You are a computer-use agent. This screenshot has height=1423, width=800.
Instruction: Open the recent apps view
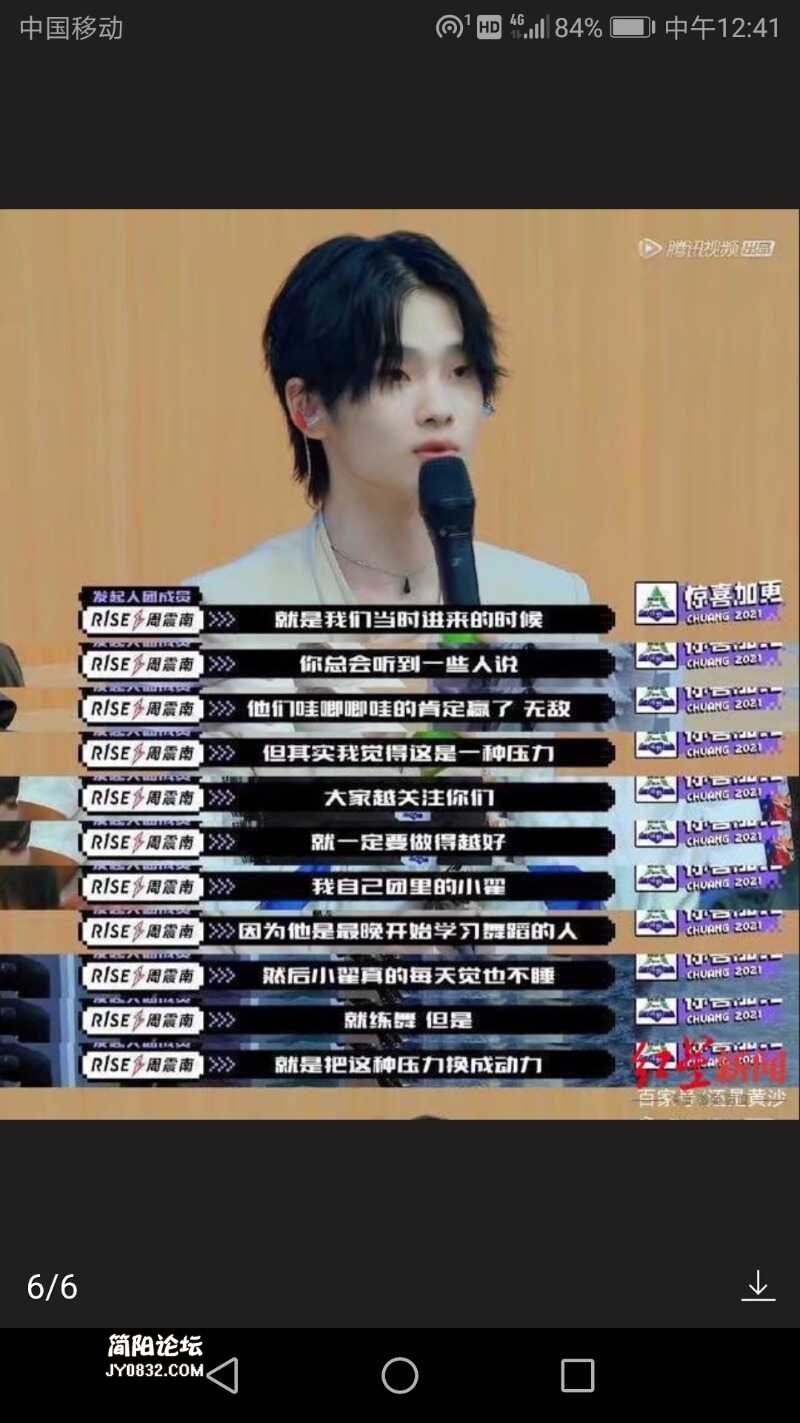[577, 1376]
